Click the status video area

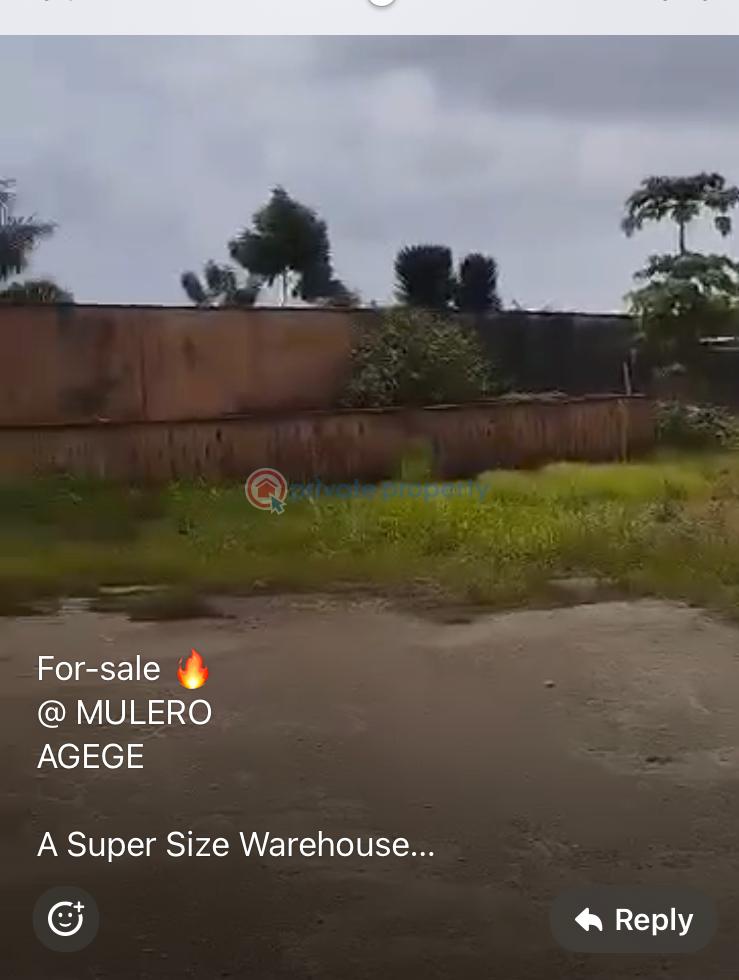tap(370, 400)
